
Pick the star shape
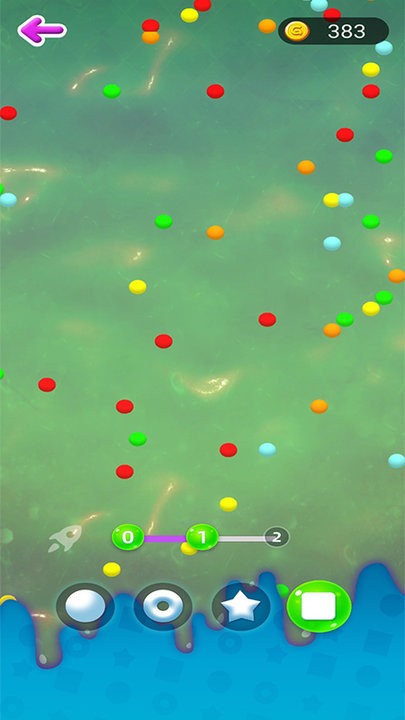pyautogui.click(x=241, y=606)
